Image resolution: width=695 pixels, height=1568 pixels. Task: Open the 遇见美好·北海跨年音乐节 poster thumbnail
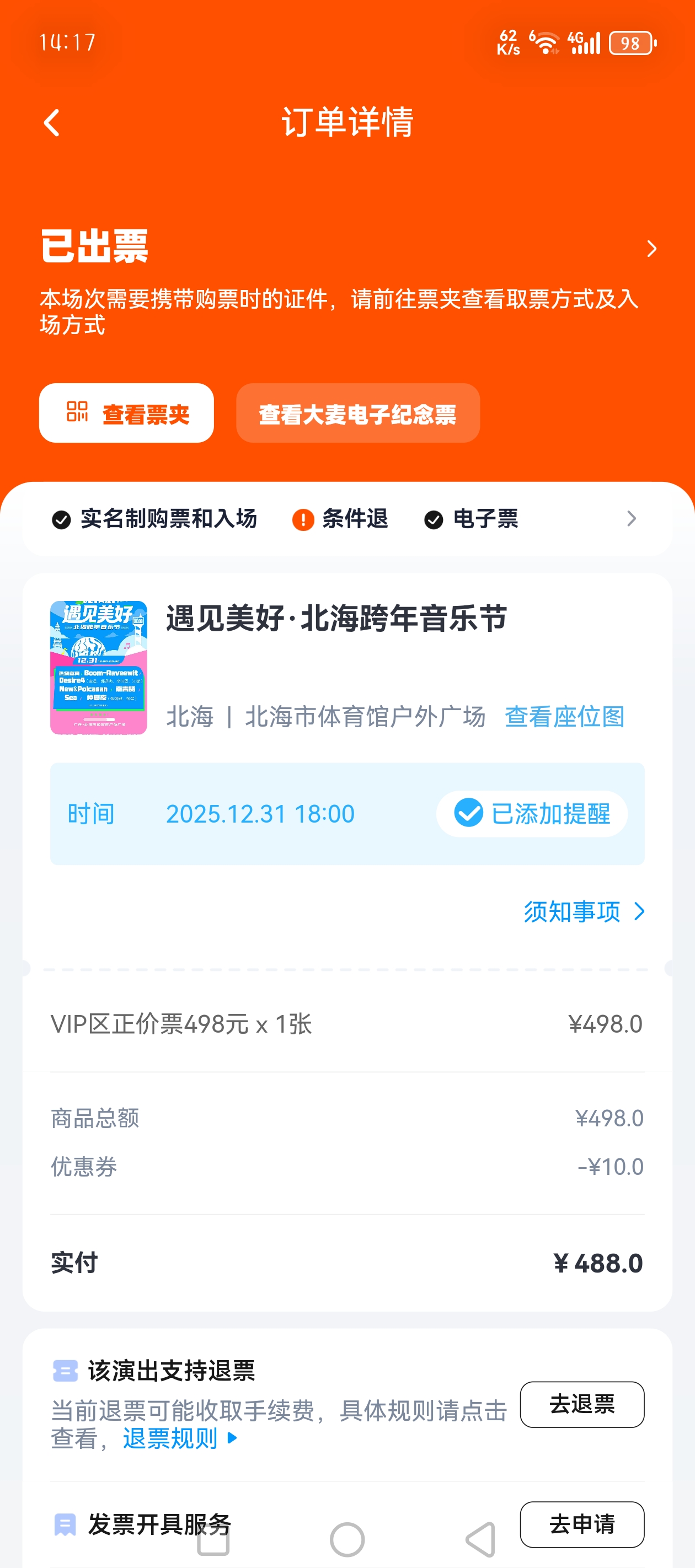coord(99,667)
